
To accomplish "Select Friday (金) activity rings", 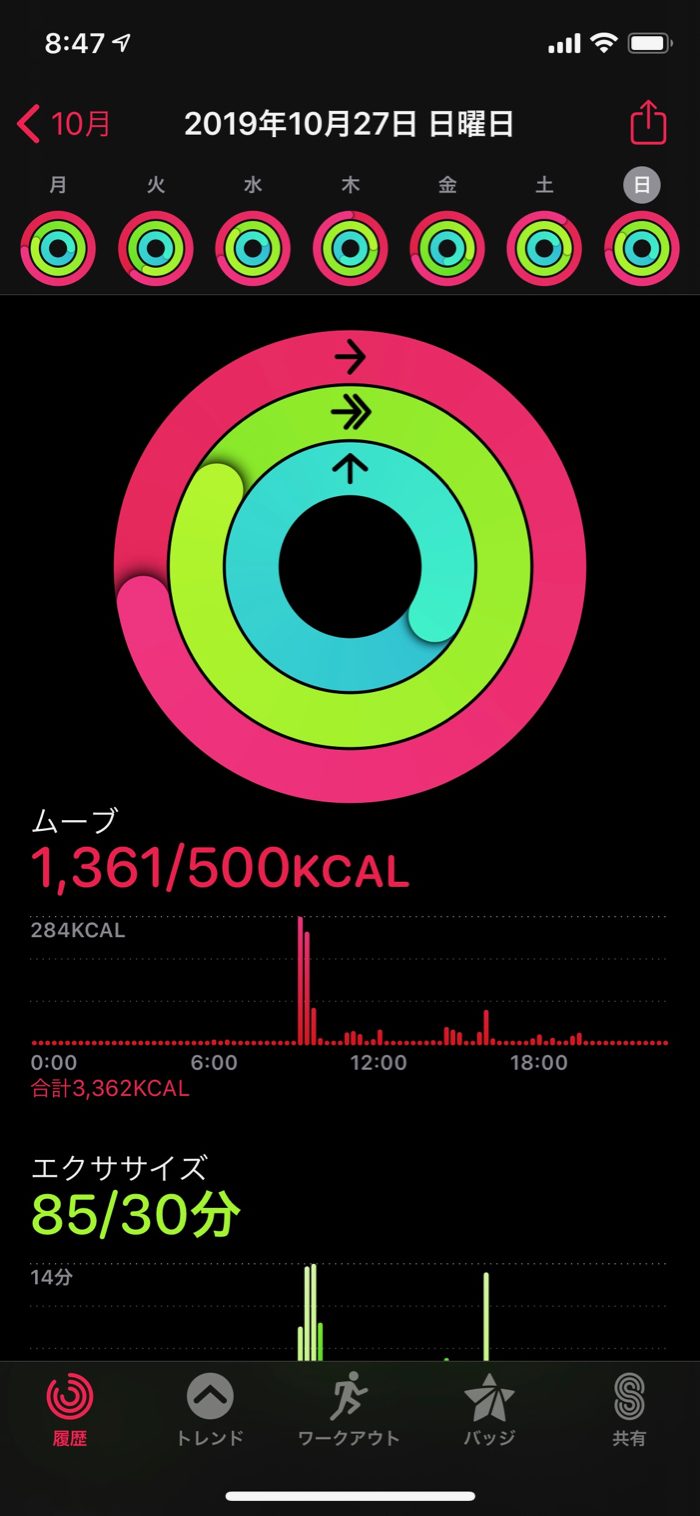I will coord(447,249).
